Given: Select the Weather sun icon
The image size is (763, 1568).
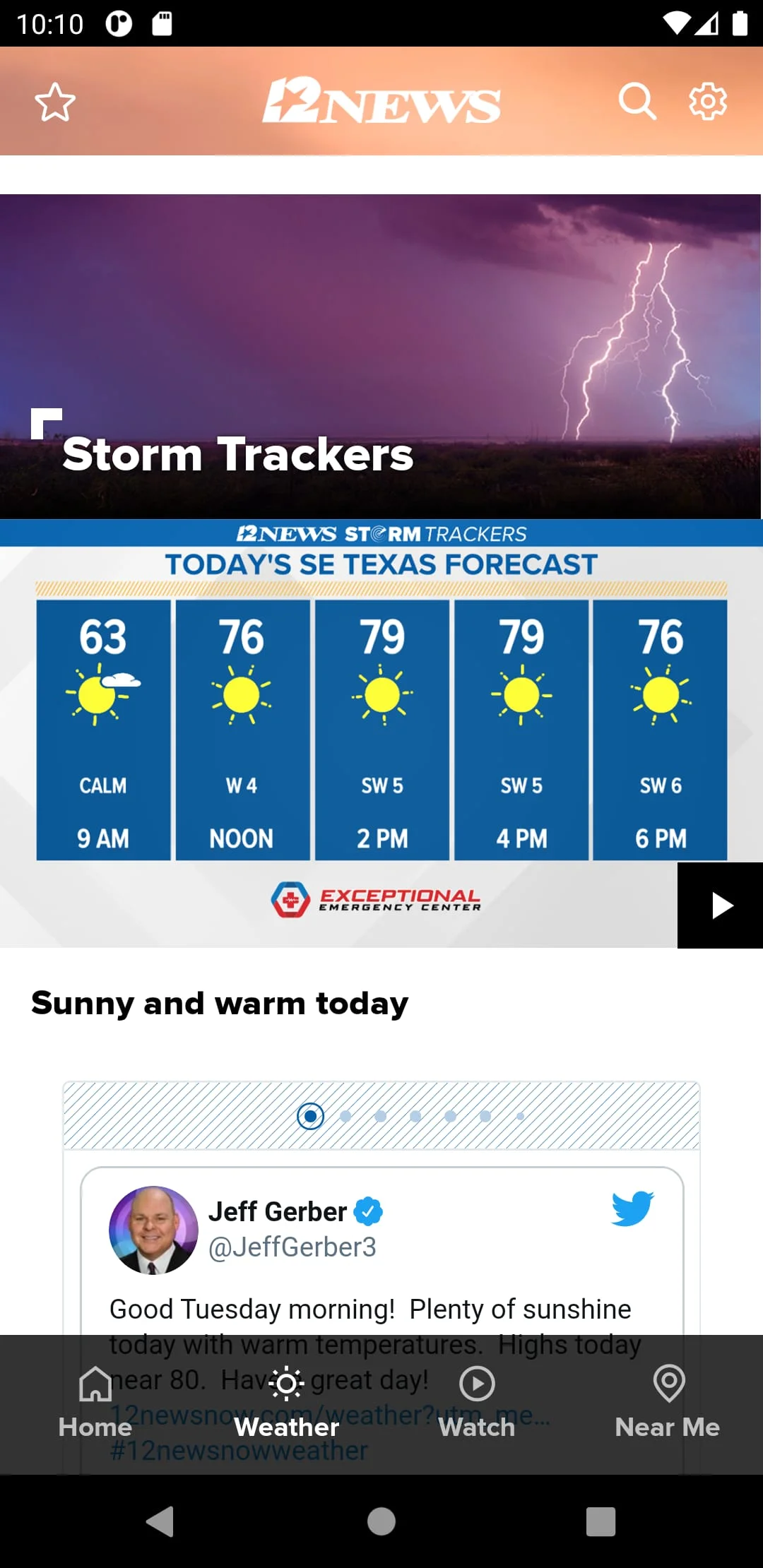Looking at the screenshot, I should tap(287, 1382).
